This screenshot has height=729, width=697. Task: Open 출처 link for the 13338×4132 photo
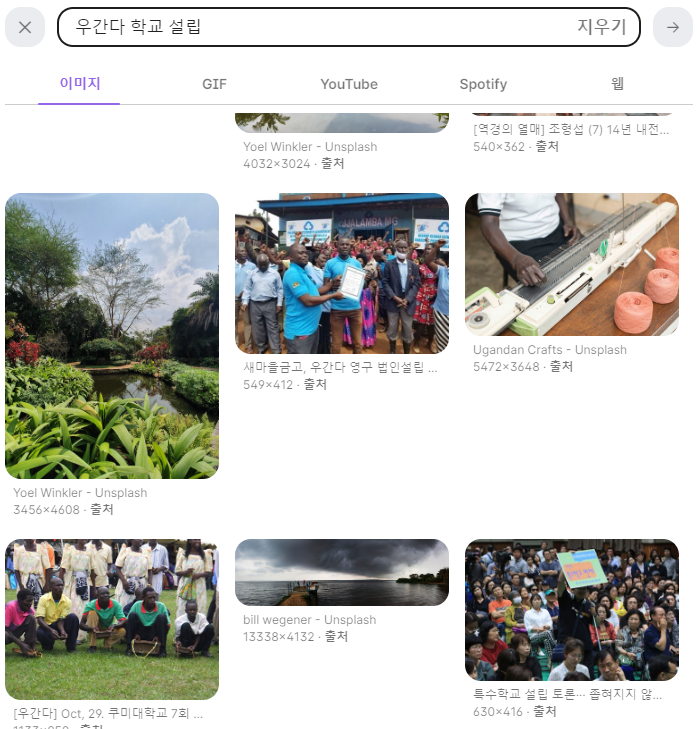(x=337, y=636)
